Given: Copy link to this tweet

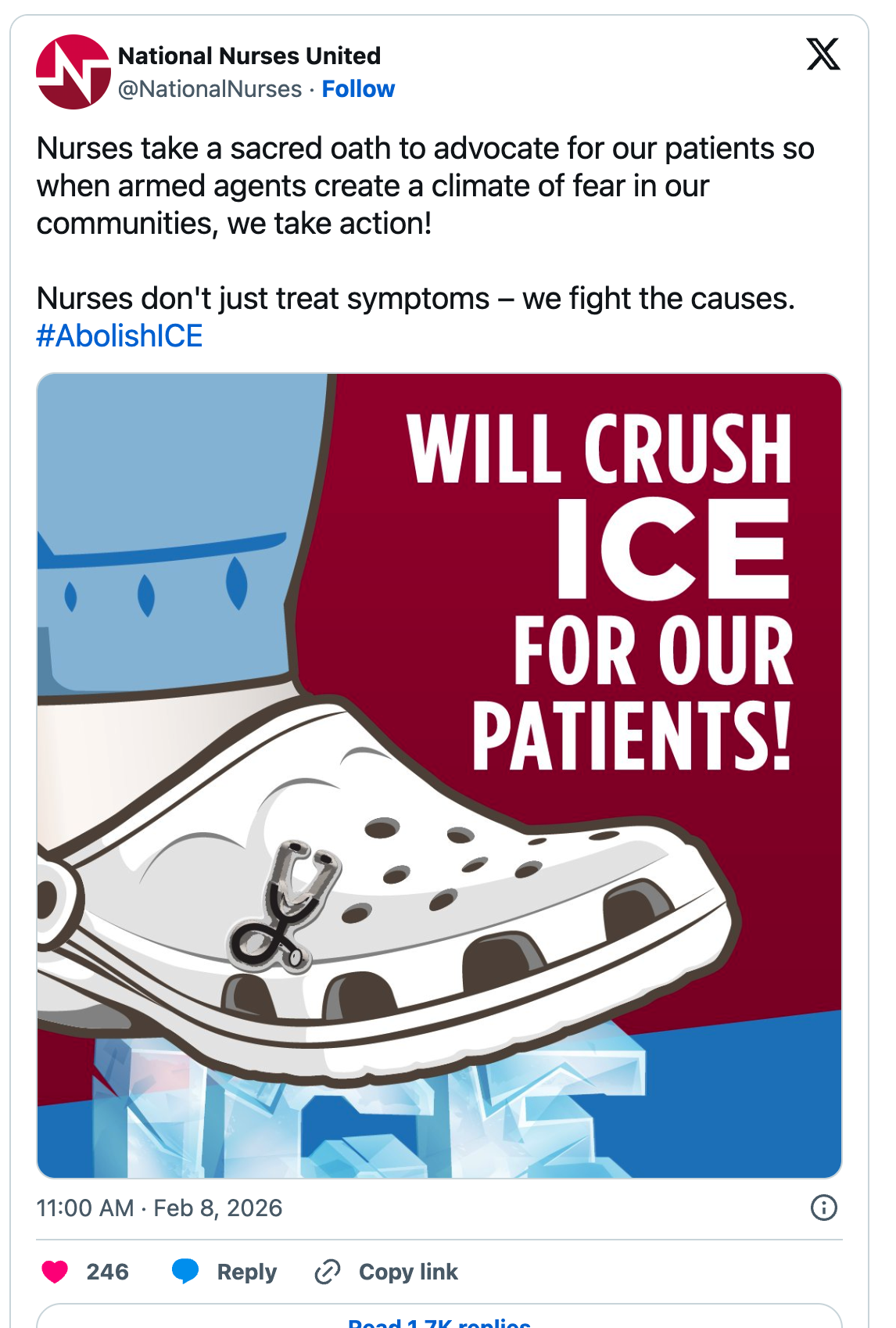Looking at the screenshot, I should (x=387, y=1272).
